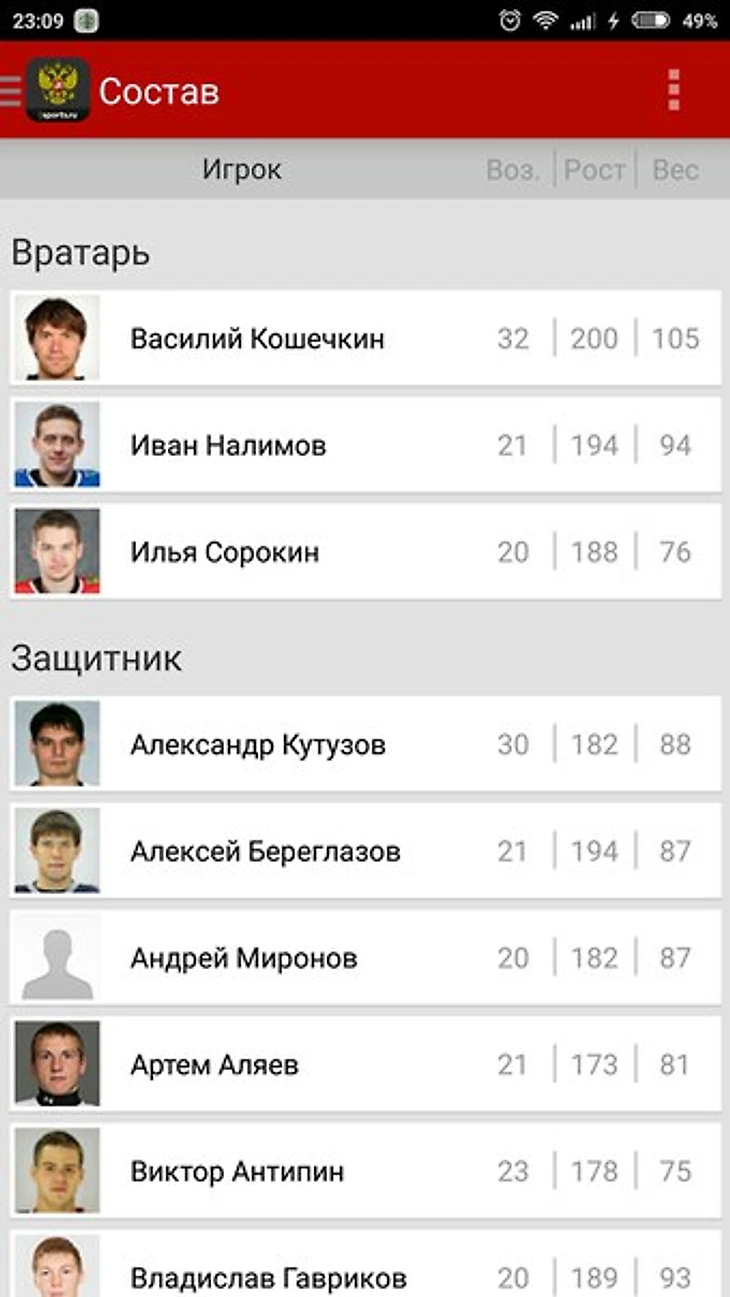Open Василий Кошечкин's player profile

(x=365, y=338)
